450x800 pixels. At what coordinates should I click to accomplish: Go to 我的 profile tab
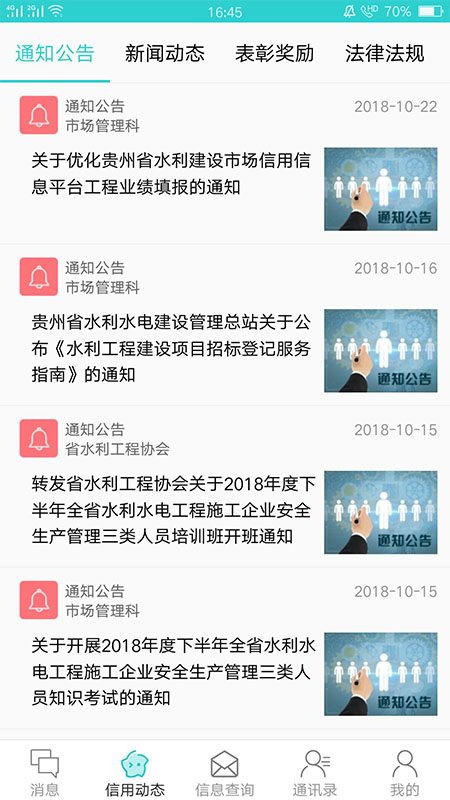click(x=405, y=772)
